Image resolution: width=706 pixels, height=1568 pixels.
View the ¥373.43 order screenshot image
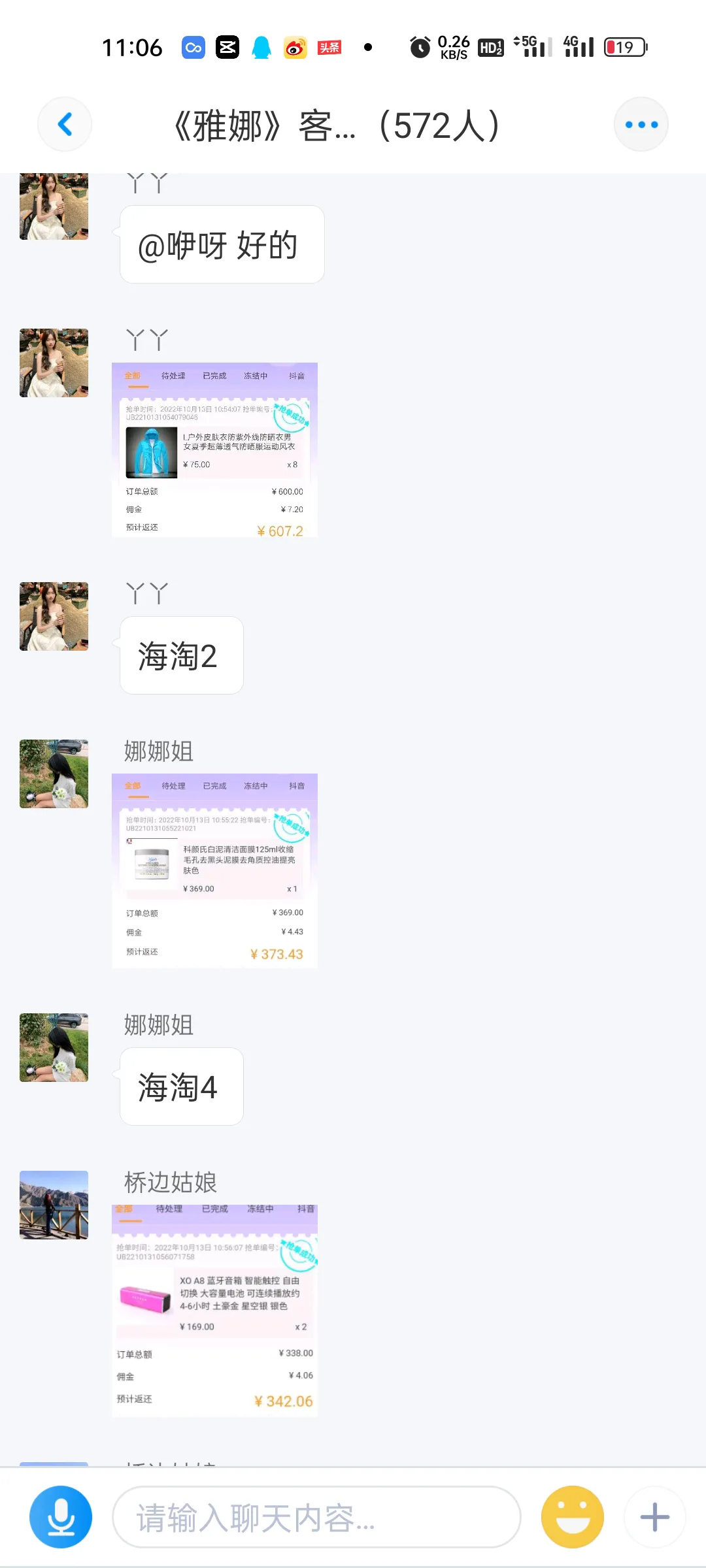click(214, 870)
